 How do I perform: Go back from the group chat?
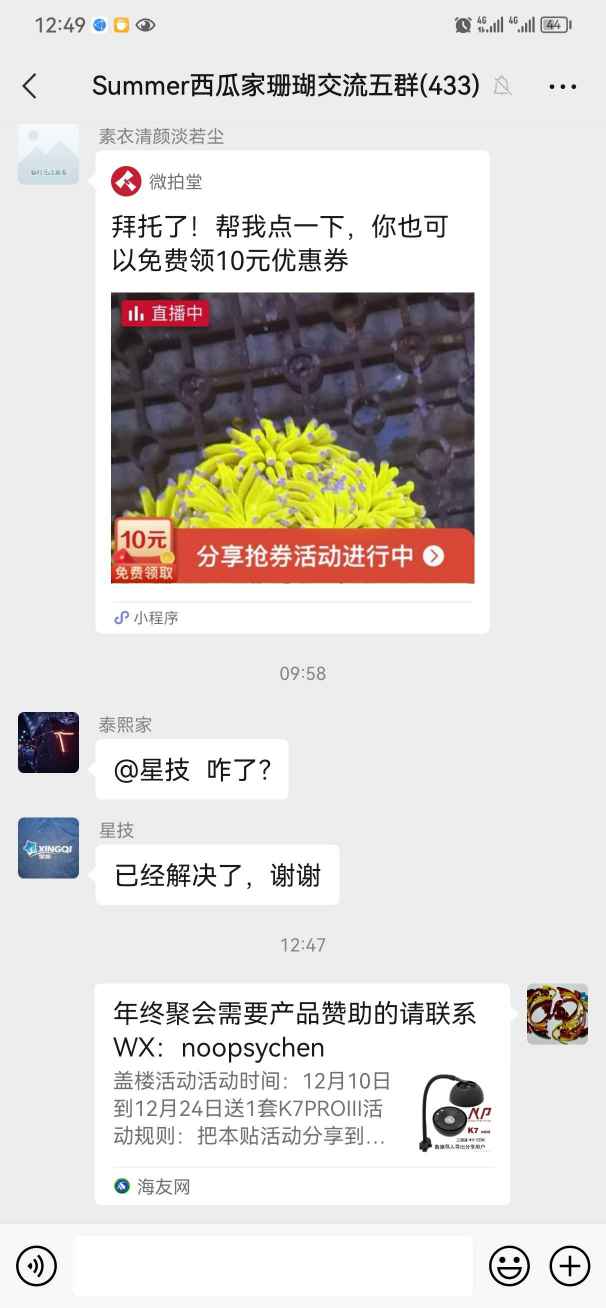pos(30,86)
